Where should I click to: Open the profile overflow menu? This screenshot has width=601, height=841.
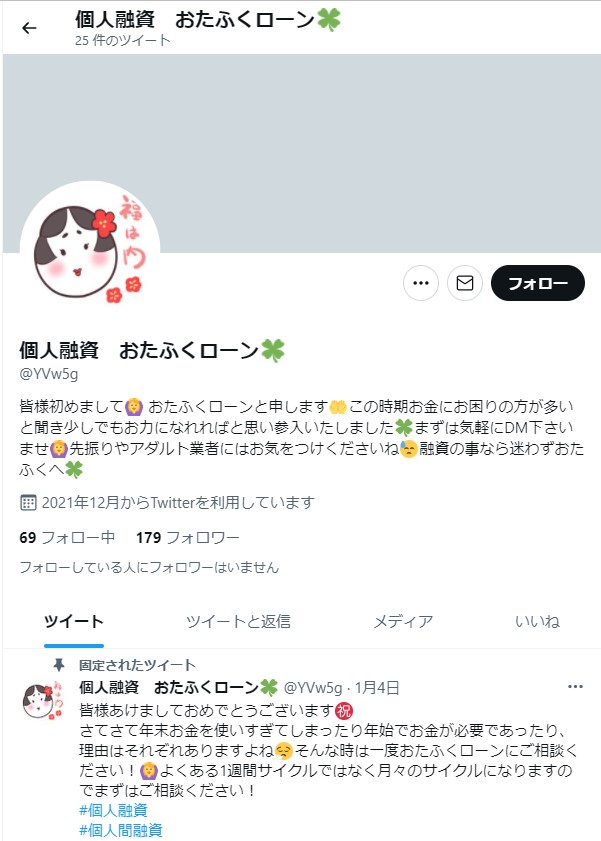(x=421, y=283)
